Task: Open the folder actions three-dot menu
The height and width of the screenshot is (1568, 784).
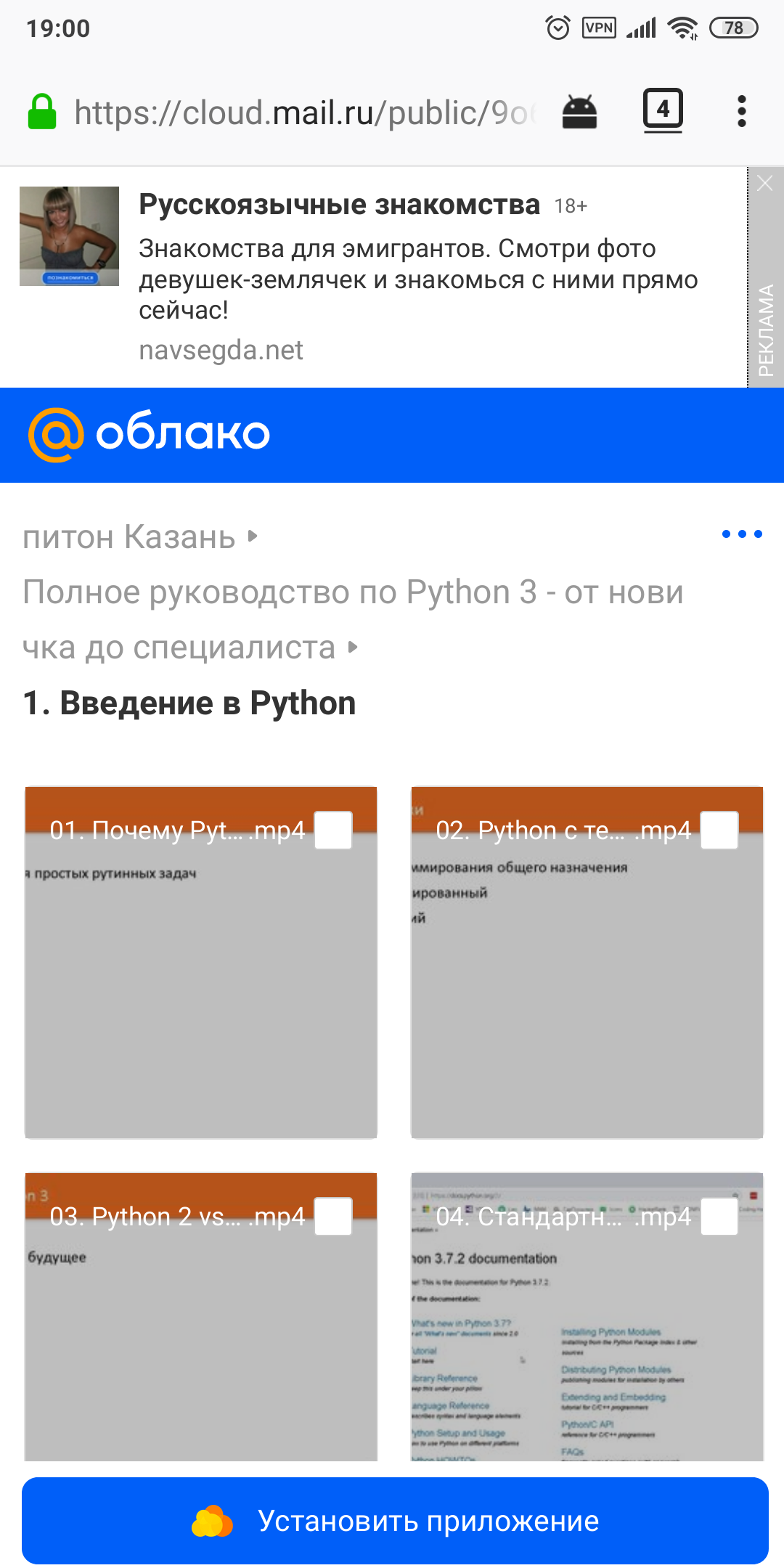Action: 741,534
